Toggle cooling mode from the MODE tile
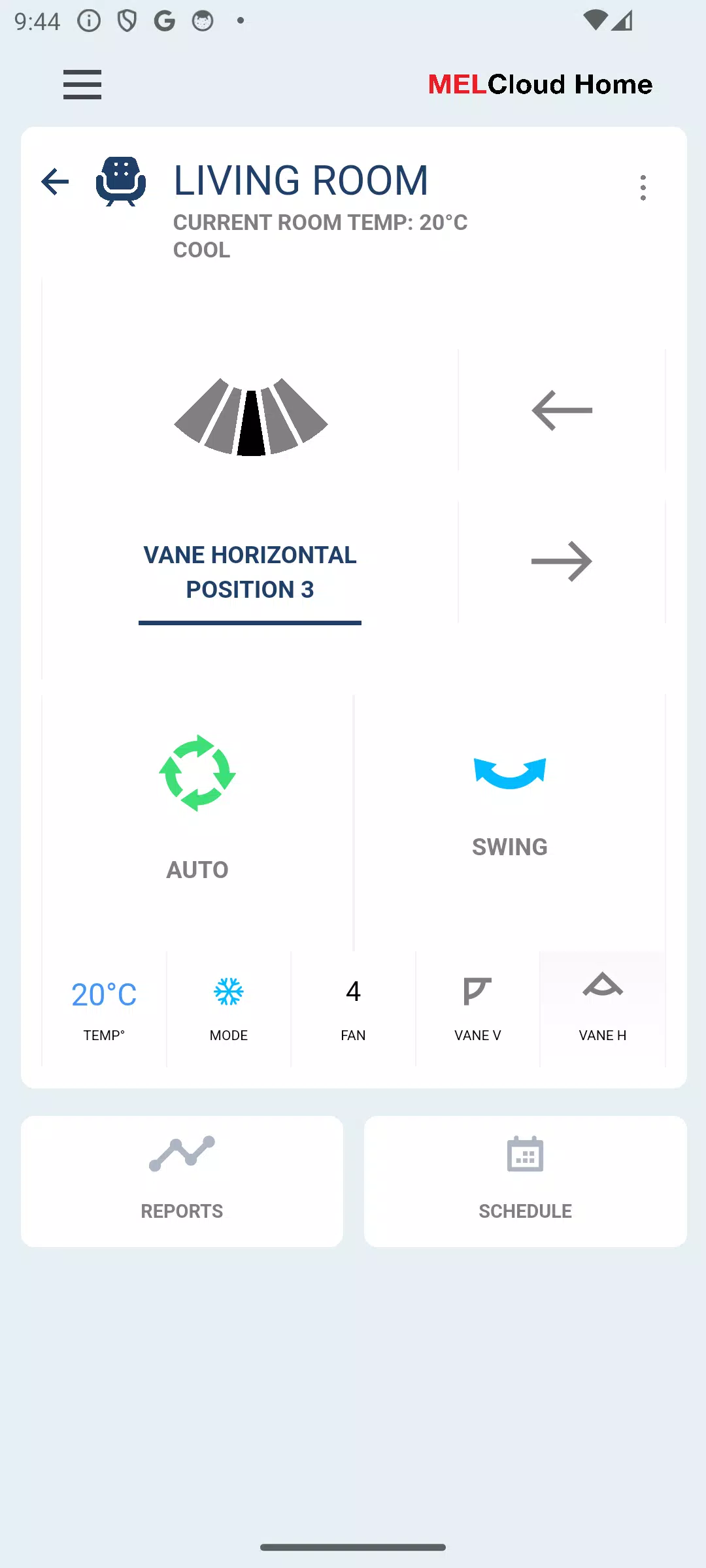Screen dimensions: 706x1568 pyautogui.click(x=227, y=1009)
